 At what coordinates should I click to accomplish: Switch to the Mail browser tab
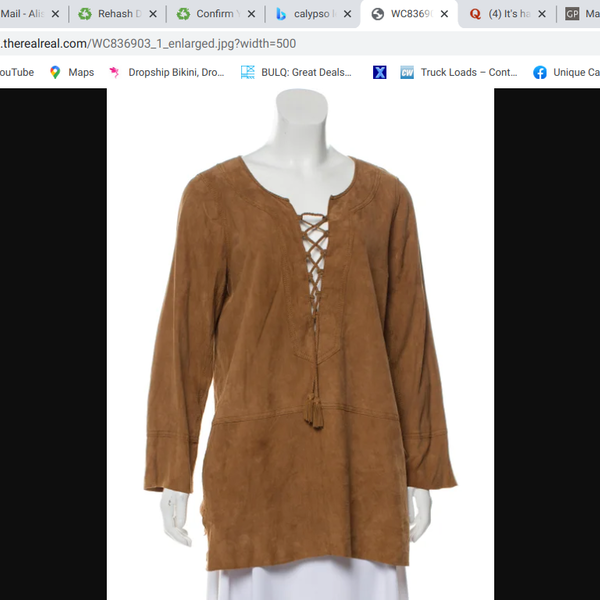[20, 14]
